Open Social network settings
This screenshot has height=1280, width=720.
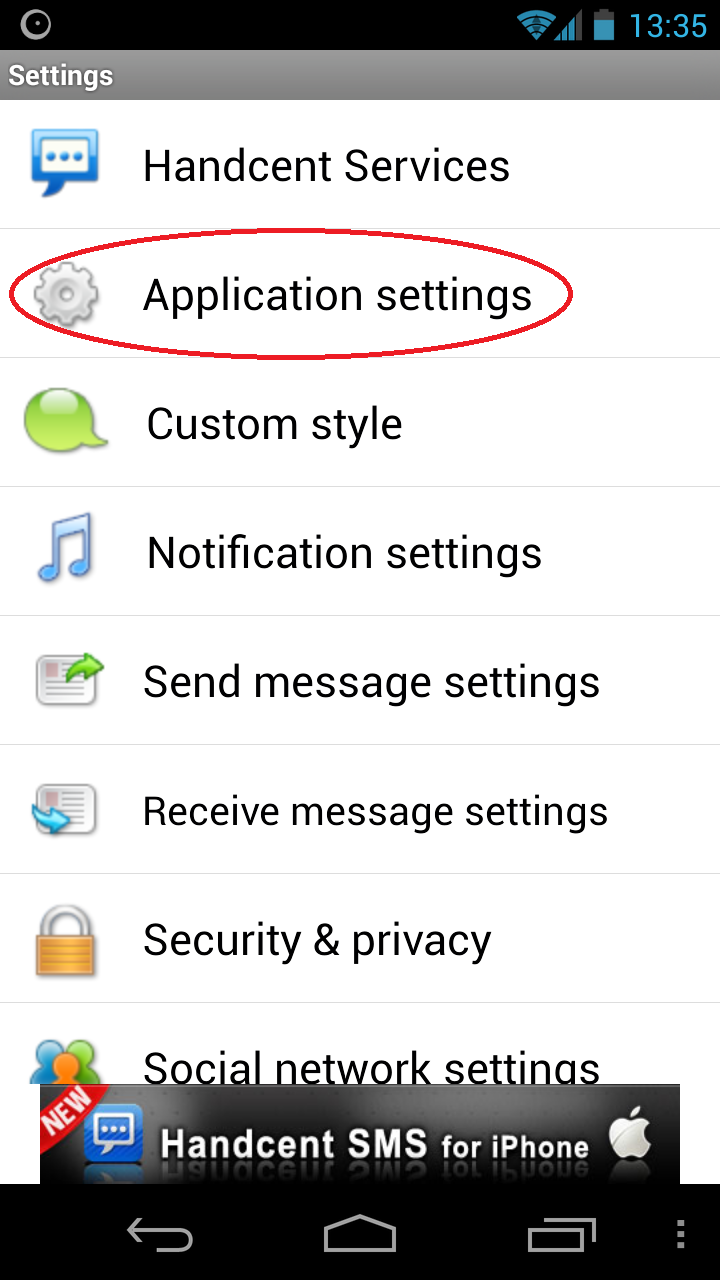360,1044
